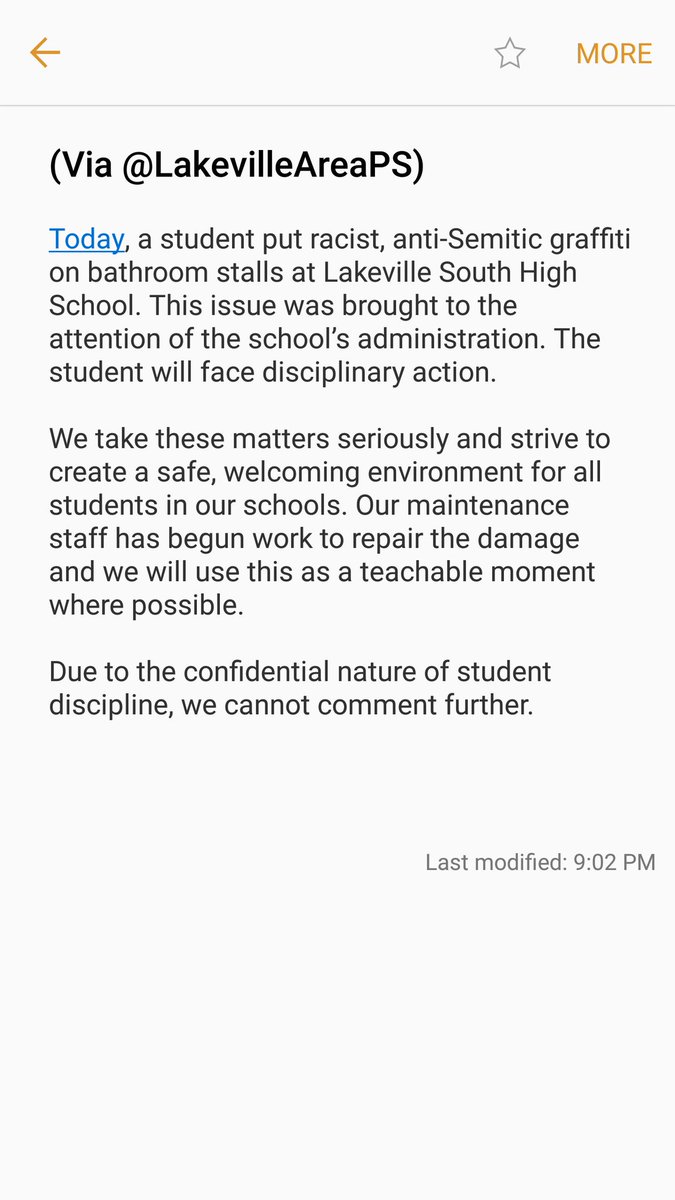The height and width of the screenshot is (1200, 675).
Task: Go back using the orange arrow
Action: pos(45,53)
